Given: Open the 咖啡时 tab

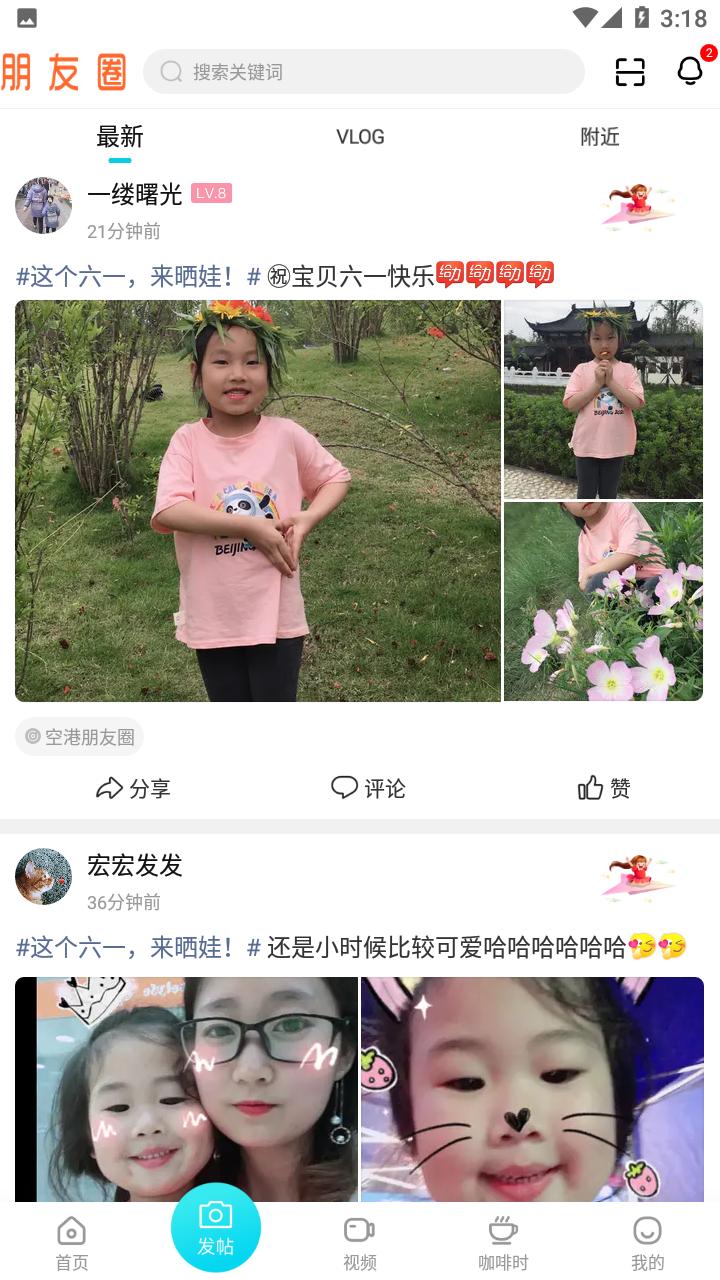Looking at the screenshot, I should click(503, 1243).
